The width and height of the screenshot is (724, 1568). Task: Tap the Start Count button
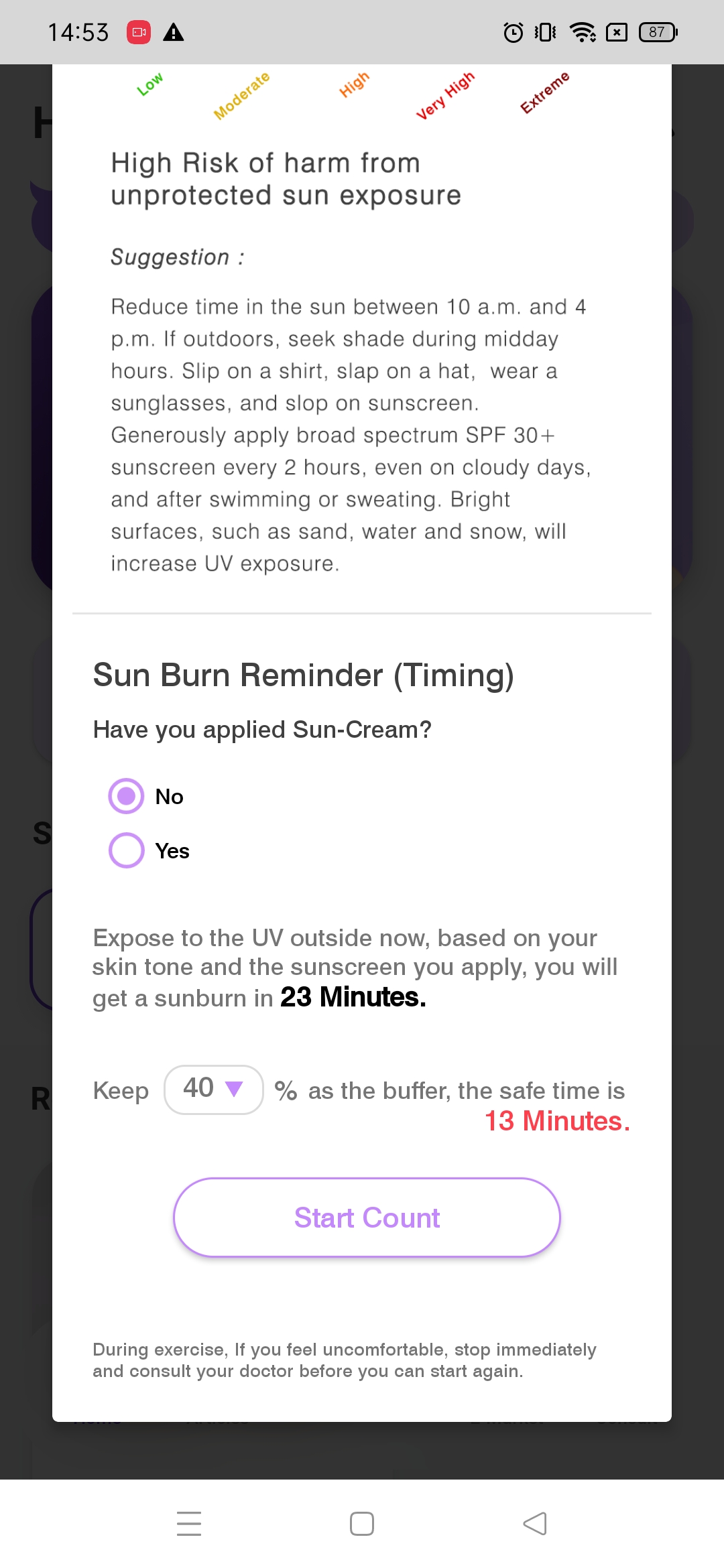367,1217
